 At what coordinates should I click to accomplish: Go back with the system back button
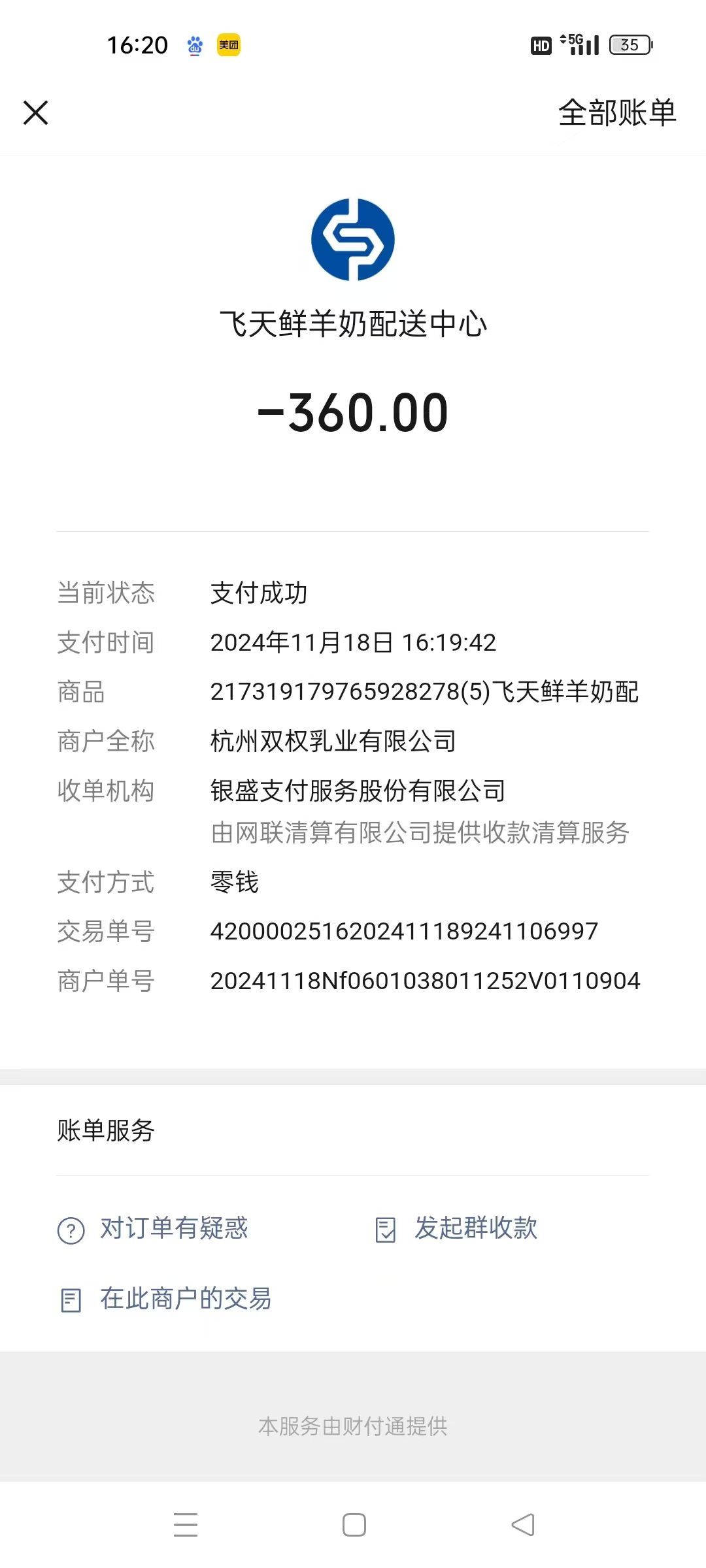pyautogui.click(x=522, y=1525)
